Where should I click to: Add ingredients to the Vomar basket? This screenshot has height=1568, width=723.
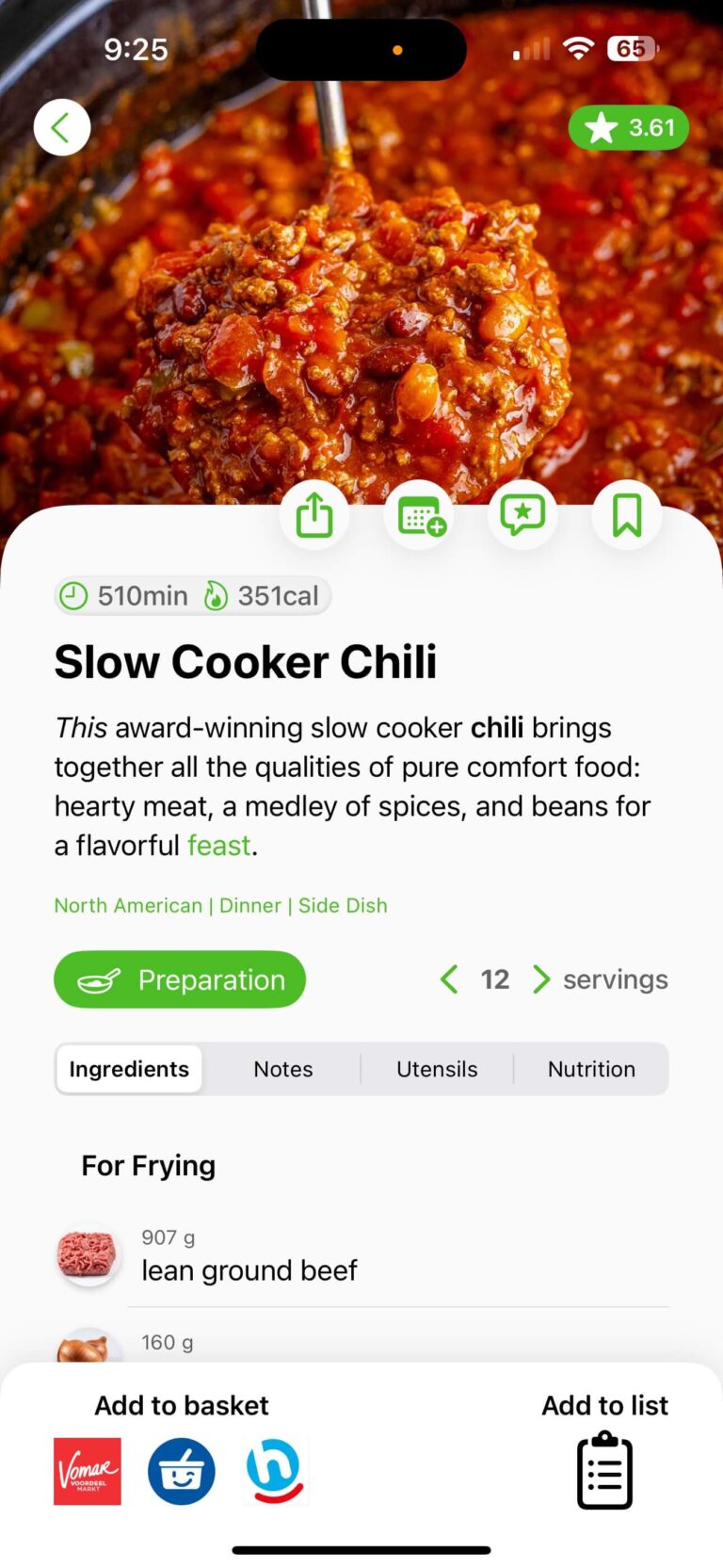88,1471
